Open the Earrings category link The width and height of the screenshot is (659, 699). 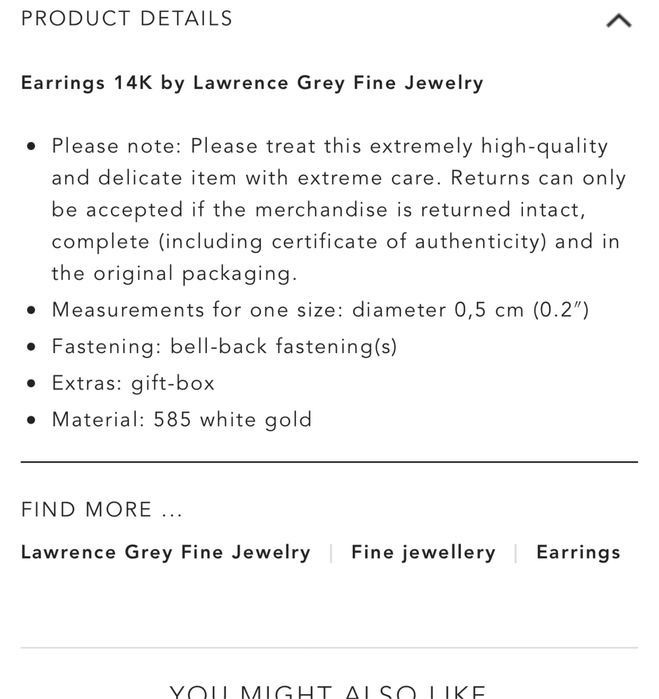[578, 552]
